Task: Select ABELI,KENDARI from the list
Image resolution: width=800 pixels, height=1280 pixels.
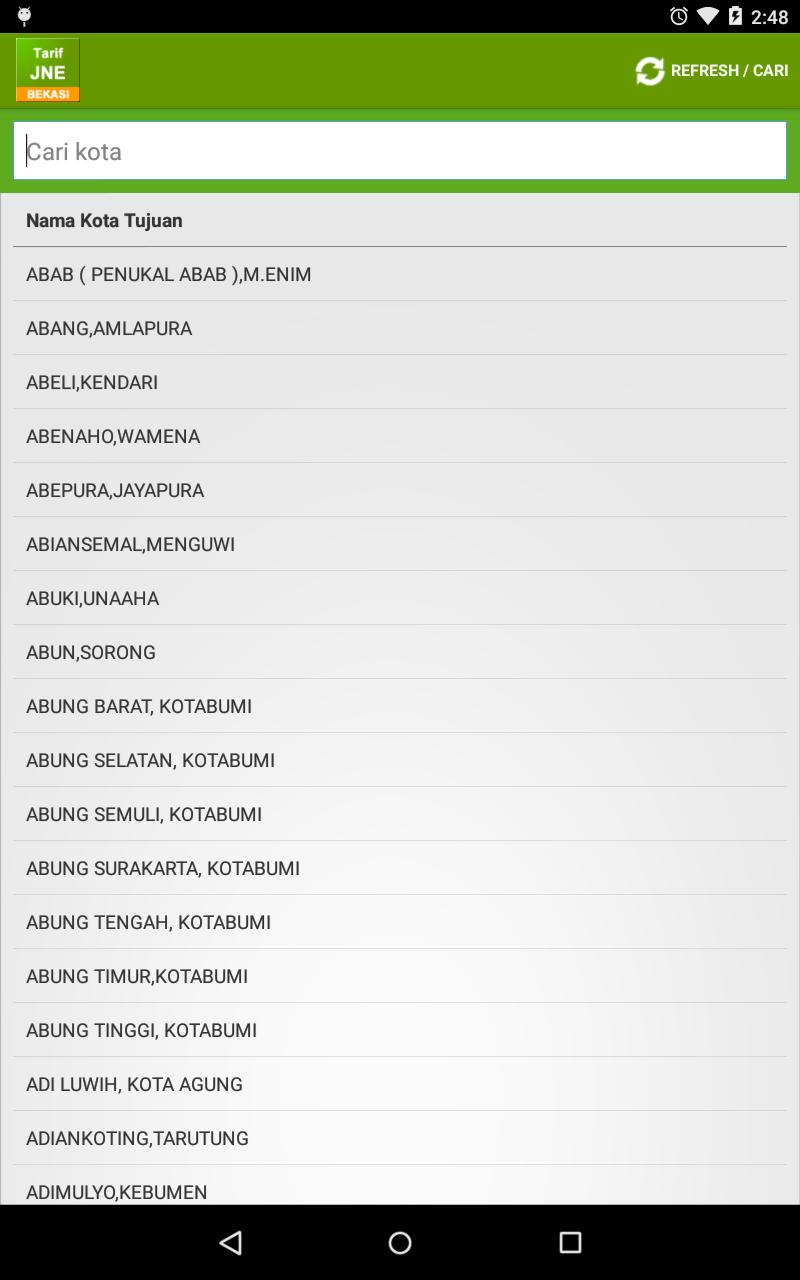Action: [x=400, y=382]
